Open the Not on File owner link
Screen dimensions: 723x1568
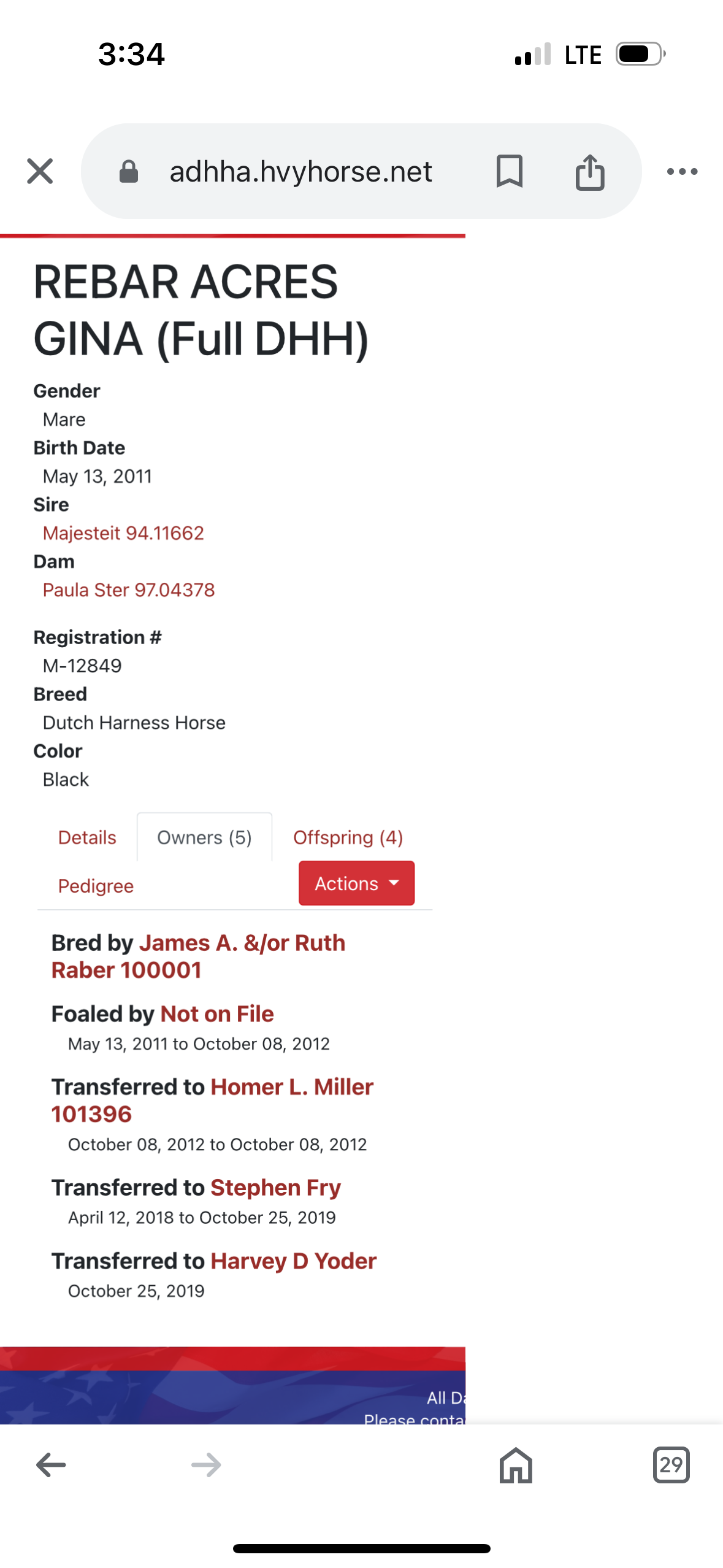click(x=217, y=1014)
